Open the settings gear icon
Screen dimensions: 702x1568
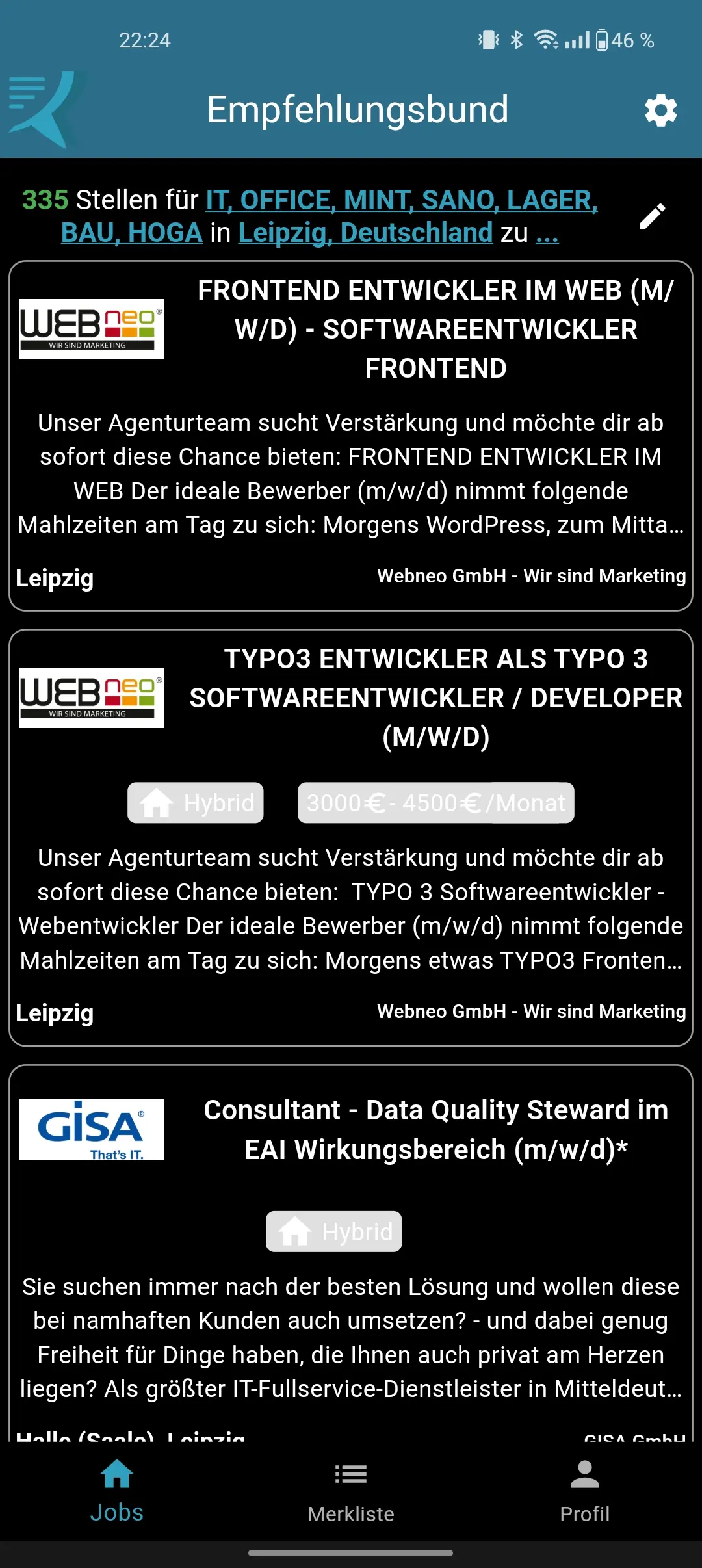tap(660, 111)
